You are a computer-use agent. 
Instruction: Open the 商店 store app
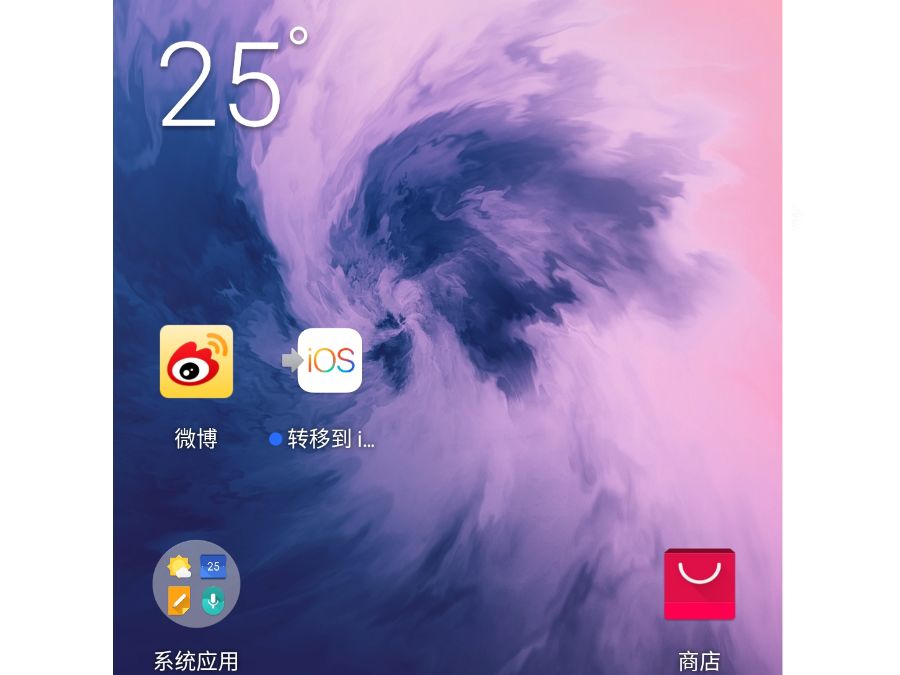699,585
